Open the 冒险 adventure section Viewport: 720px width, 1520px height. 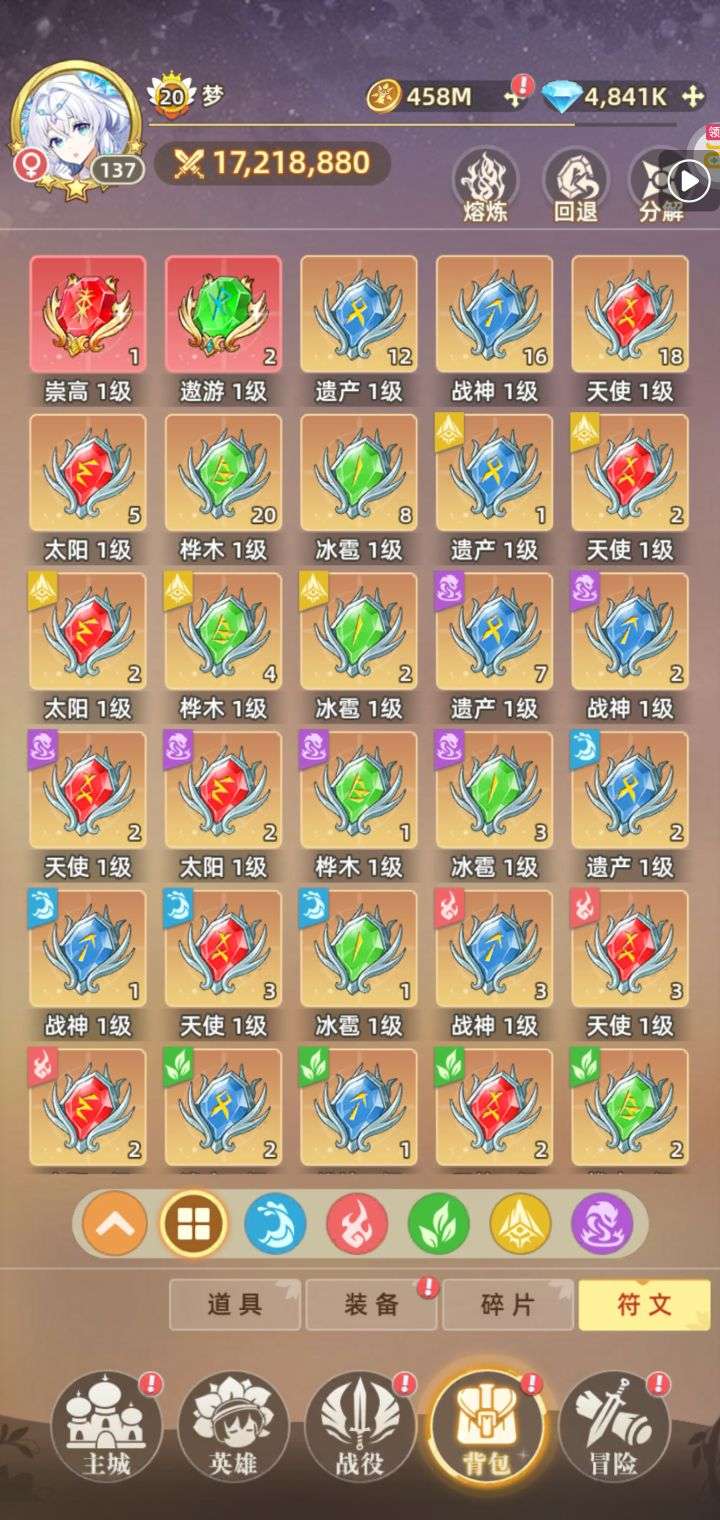613,1428
